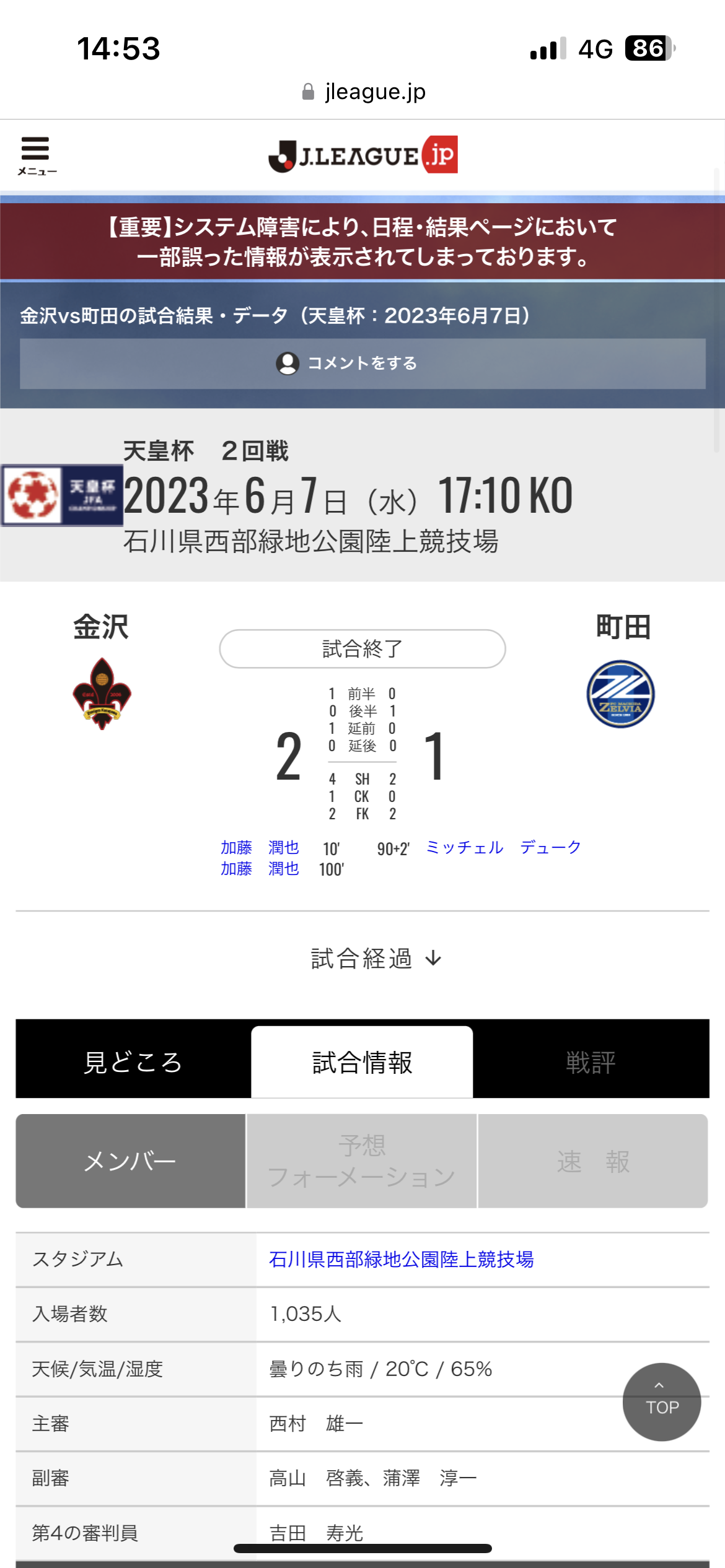This screenshot has width=725, height=1568.
Task: Open the メニュー hamburger menu
Action: point(36,155)
